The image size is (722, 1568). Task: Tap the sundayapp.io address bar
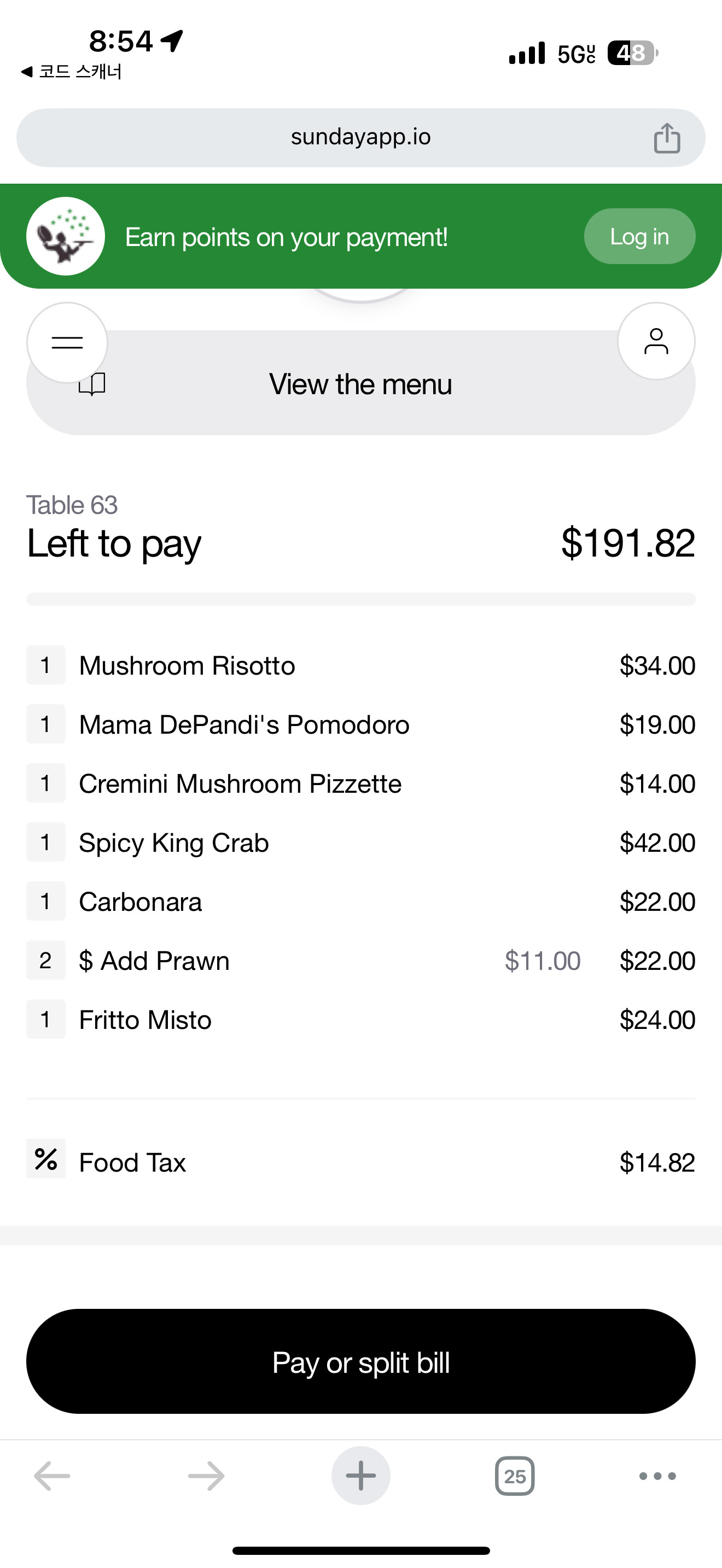[360, 138]
